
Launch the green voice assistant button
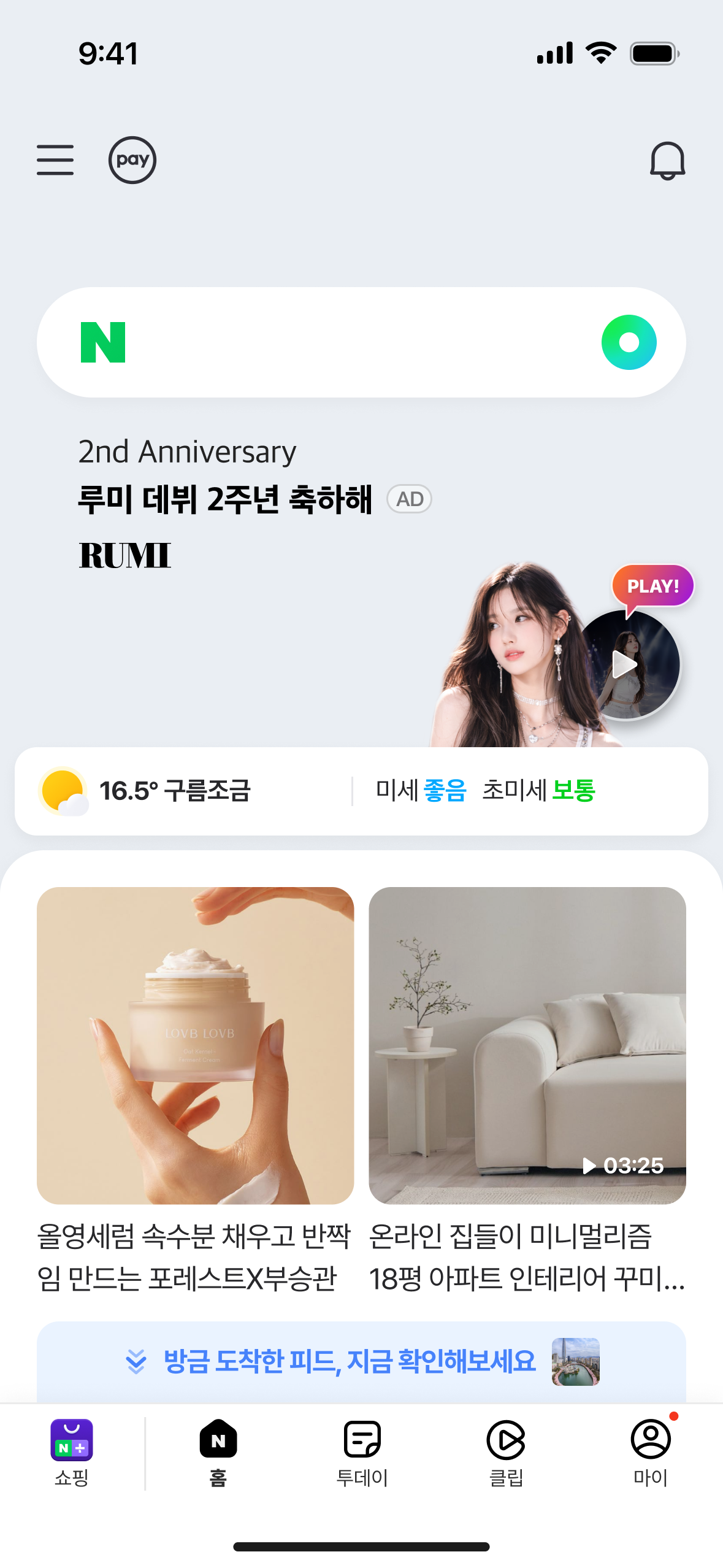click(x=629, y=342)
